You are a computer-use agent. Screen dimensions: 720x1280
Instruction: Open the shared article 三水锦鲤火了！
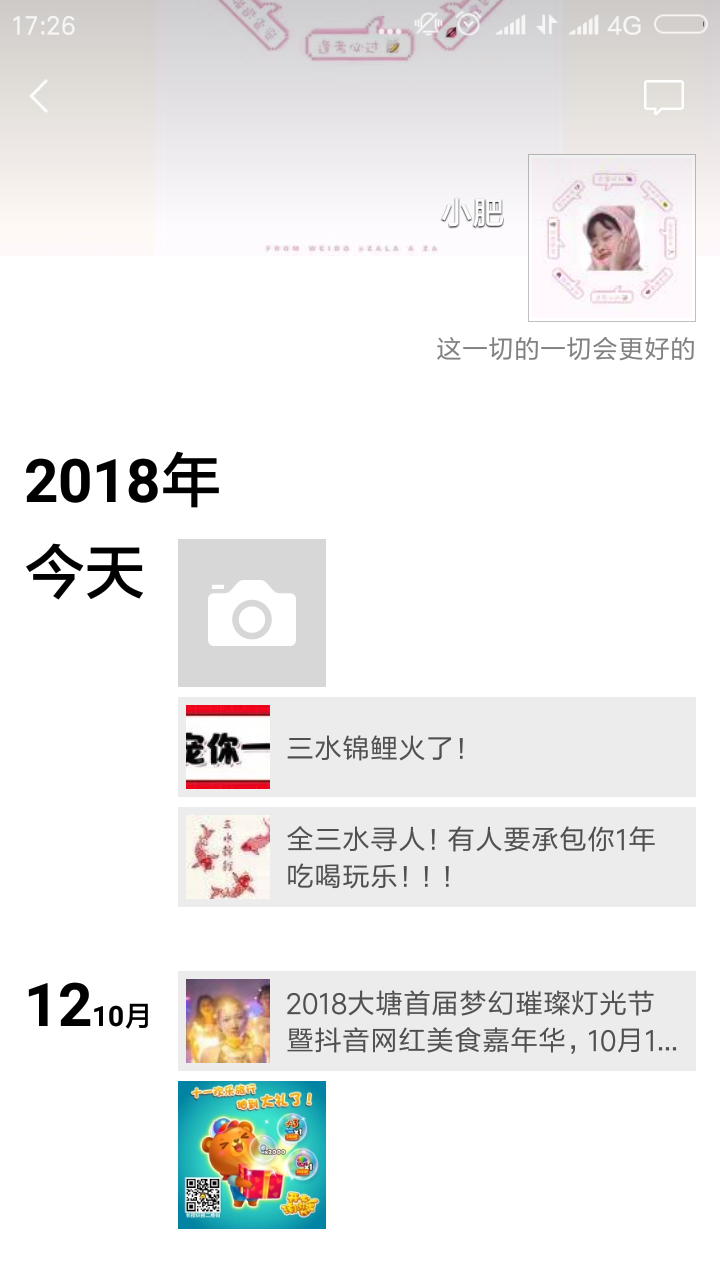[x=437, y=747]
